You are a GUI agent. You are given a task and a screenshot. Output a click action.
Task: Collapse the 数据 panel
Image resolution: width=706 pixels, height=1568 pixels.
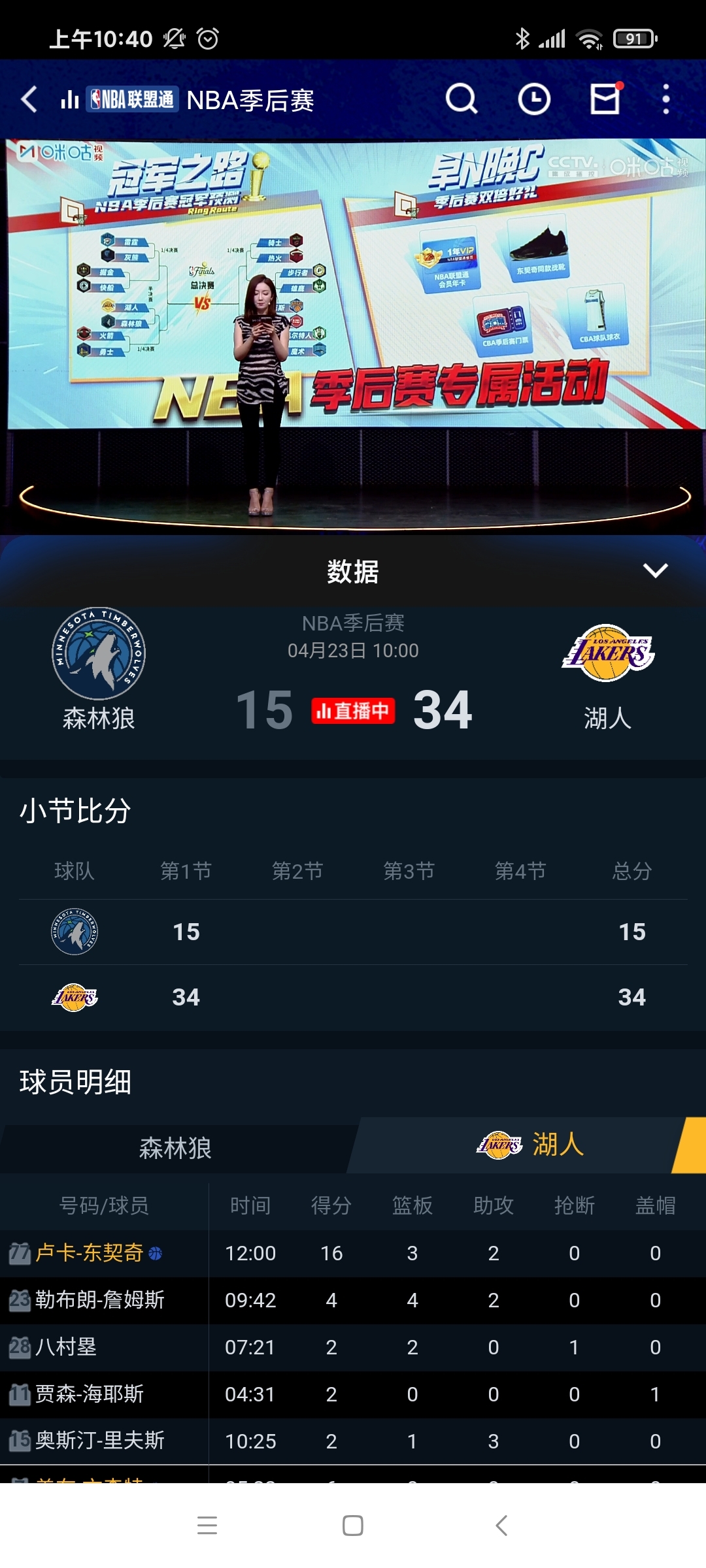(655, 571)
